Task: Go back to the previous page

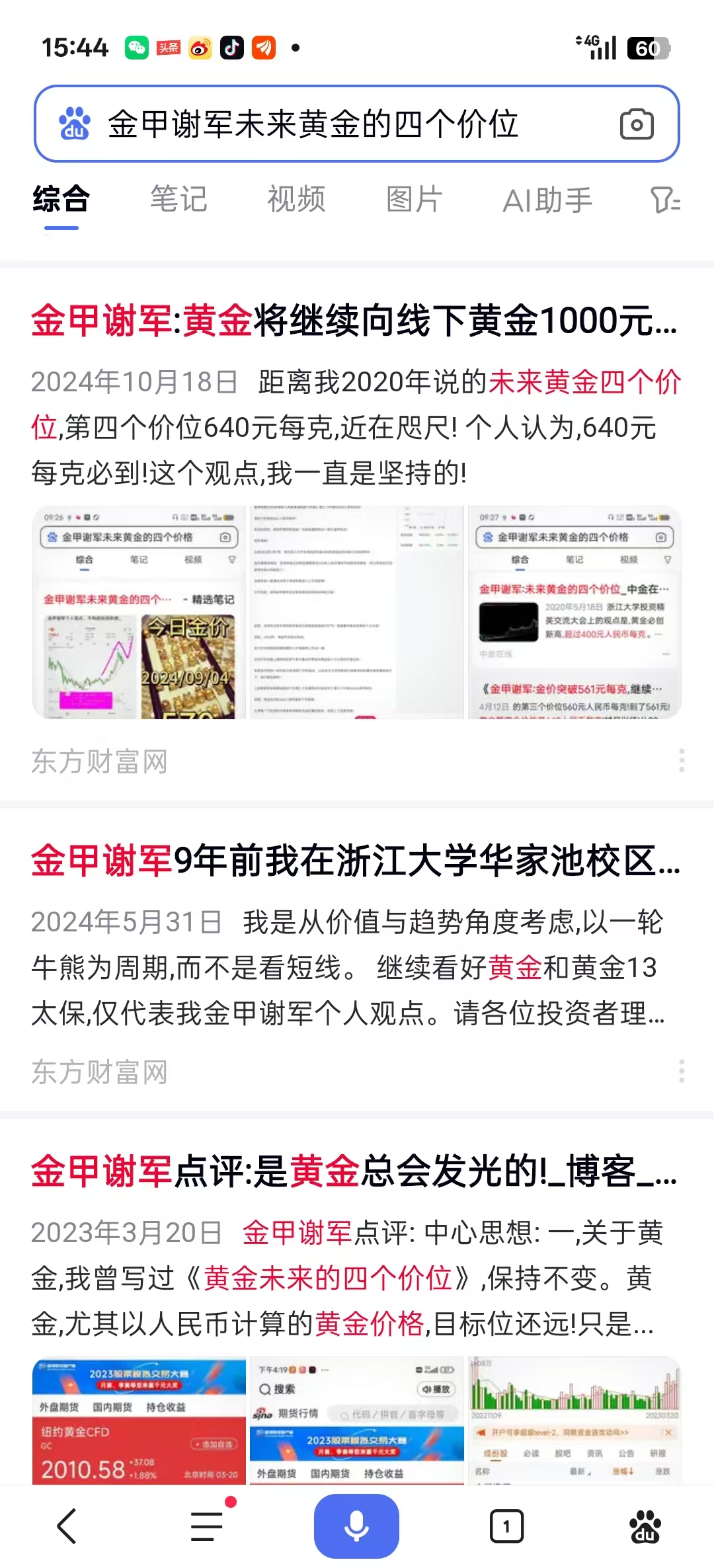Action: 67,1526
